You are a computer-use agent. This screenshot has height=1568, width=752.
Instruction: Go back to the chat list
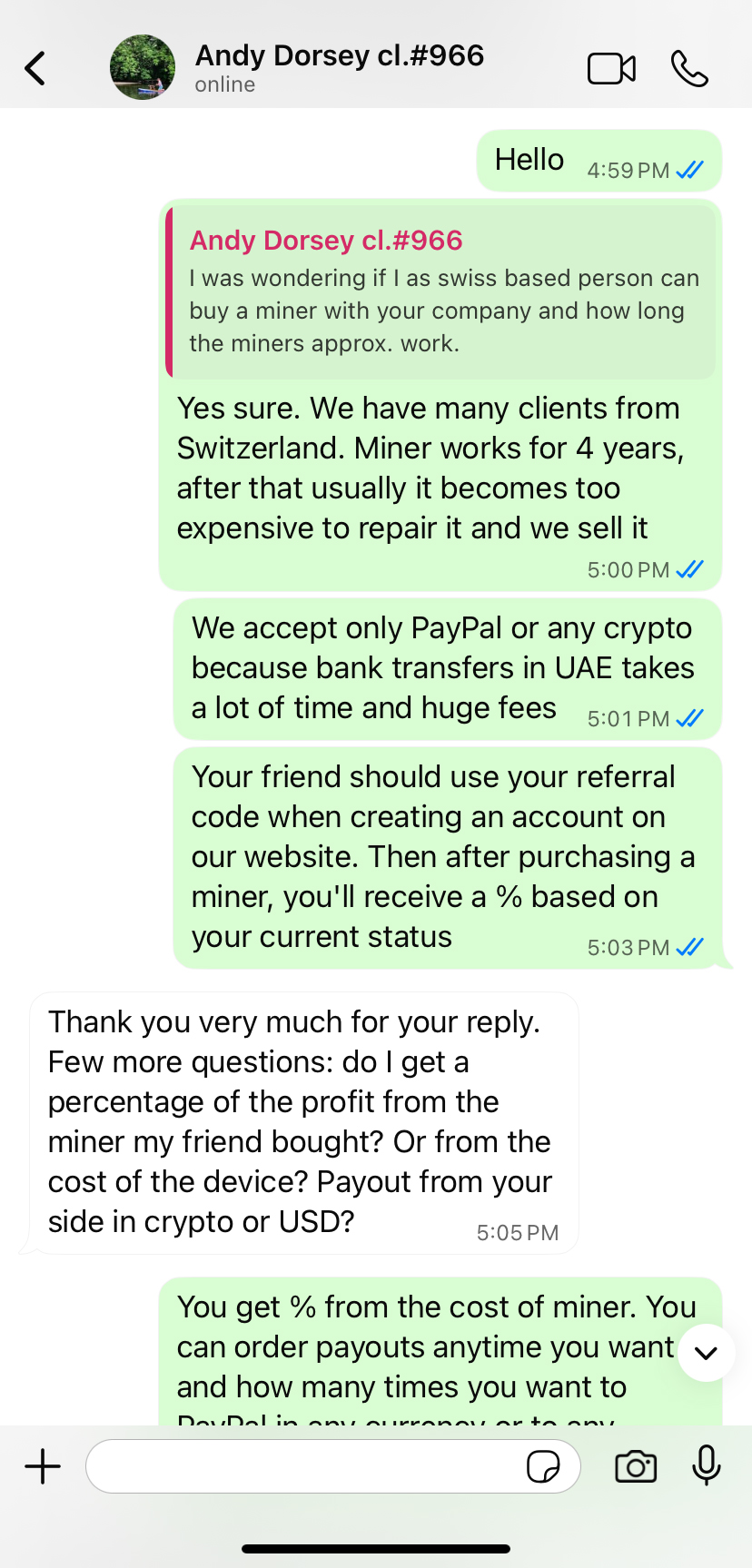coord(35,68)
